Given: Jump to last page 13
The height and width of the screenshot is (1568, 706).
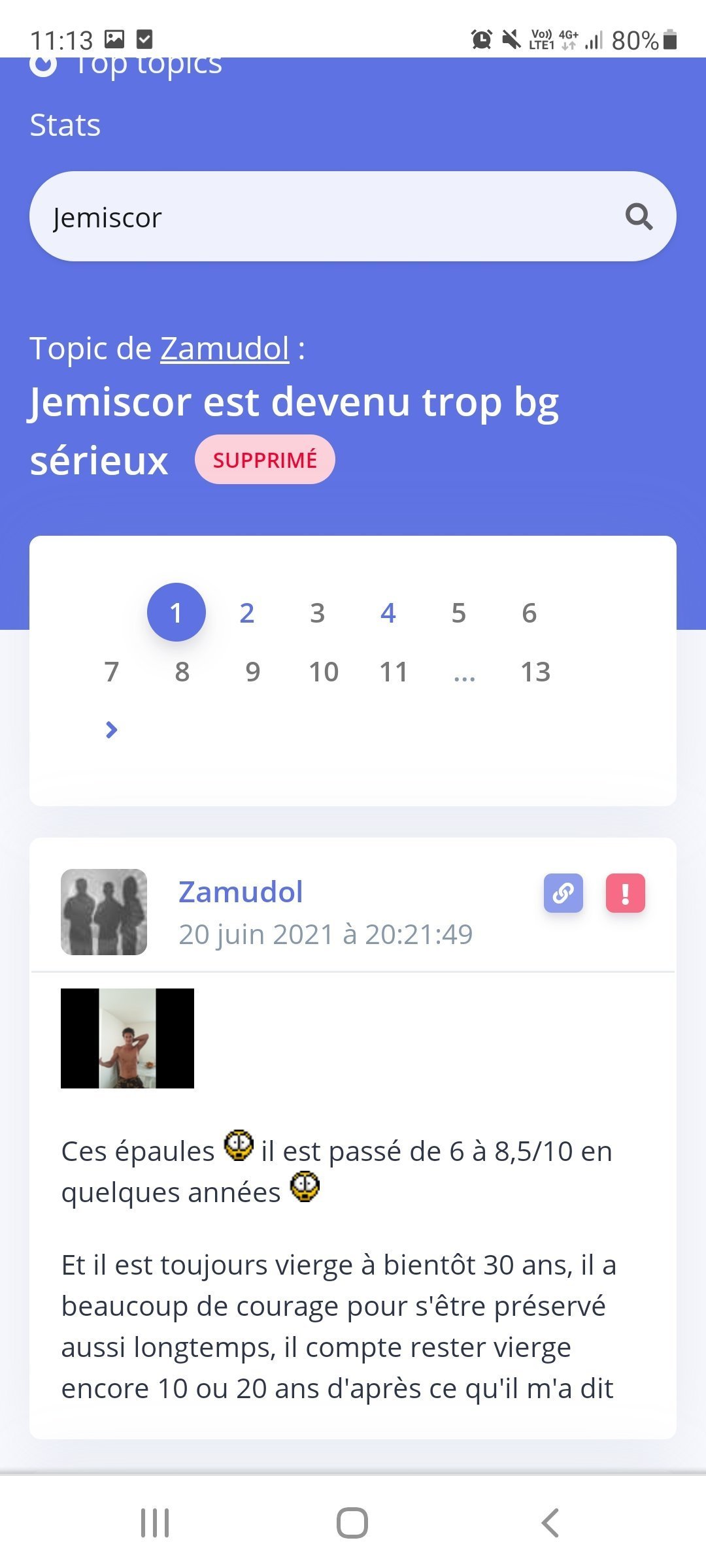Looking at the screenshot, I should (535, 672).
